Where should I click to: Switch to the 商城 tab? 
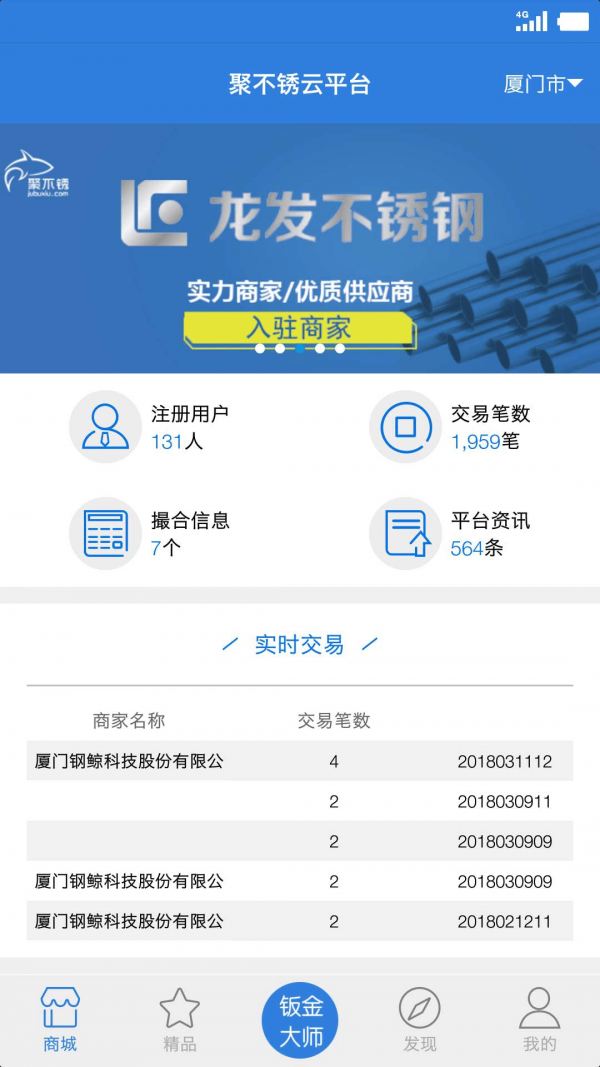point(60,1020)
